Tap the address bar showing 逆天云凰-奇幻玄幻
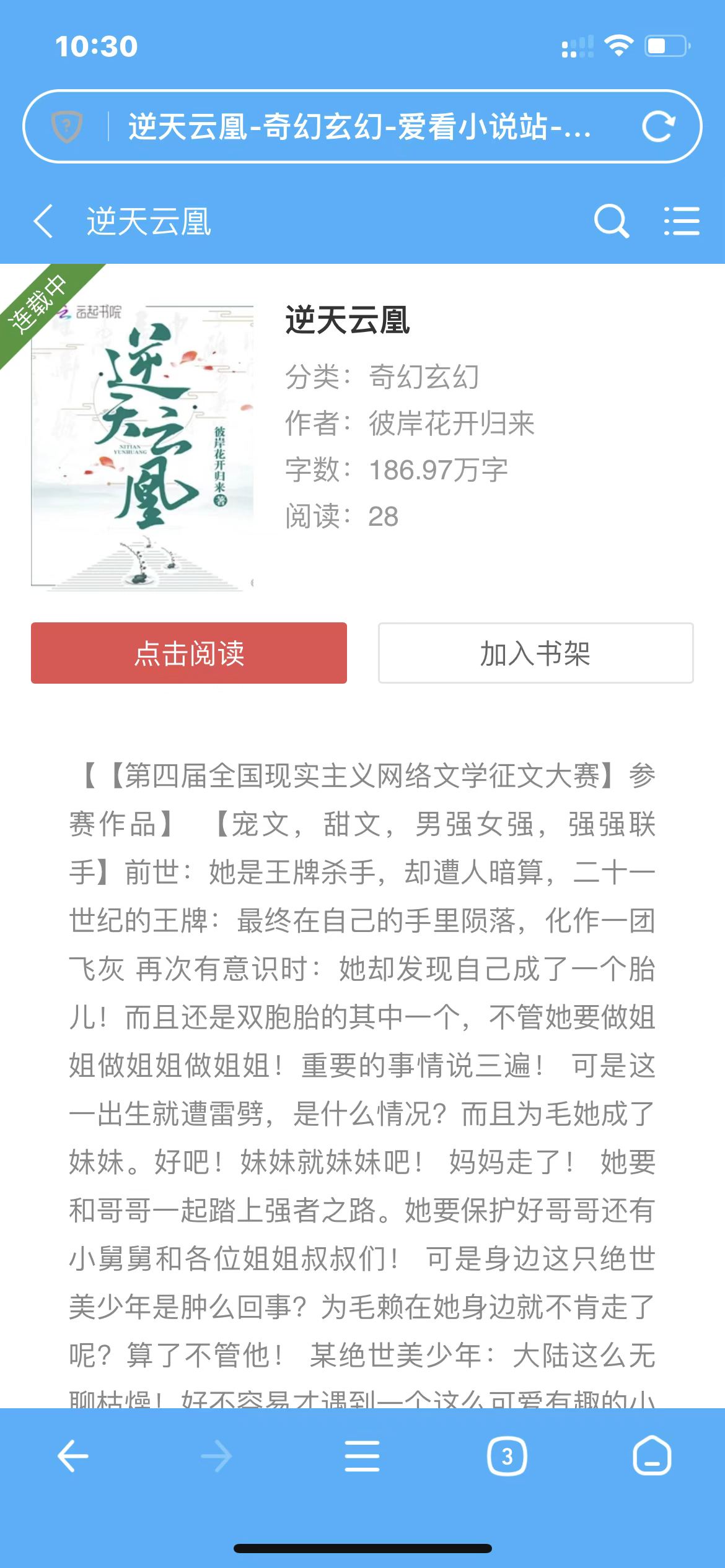 [359, 126]
